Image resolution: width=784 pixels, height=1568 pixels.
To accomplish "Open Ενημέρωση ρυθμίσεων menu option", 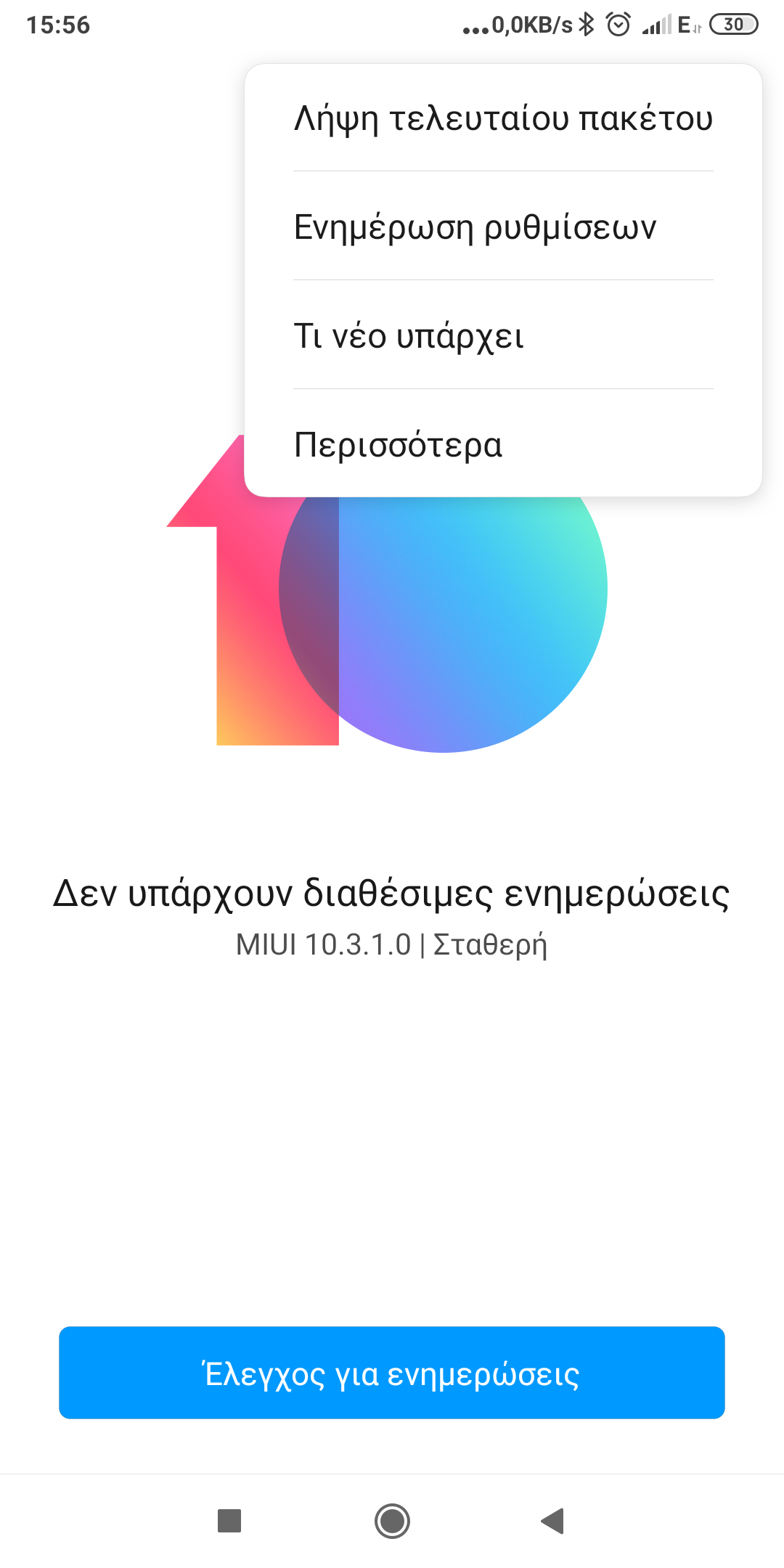I will pos(503,226).
